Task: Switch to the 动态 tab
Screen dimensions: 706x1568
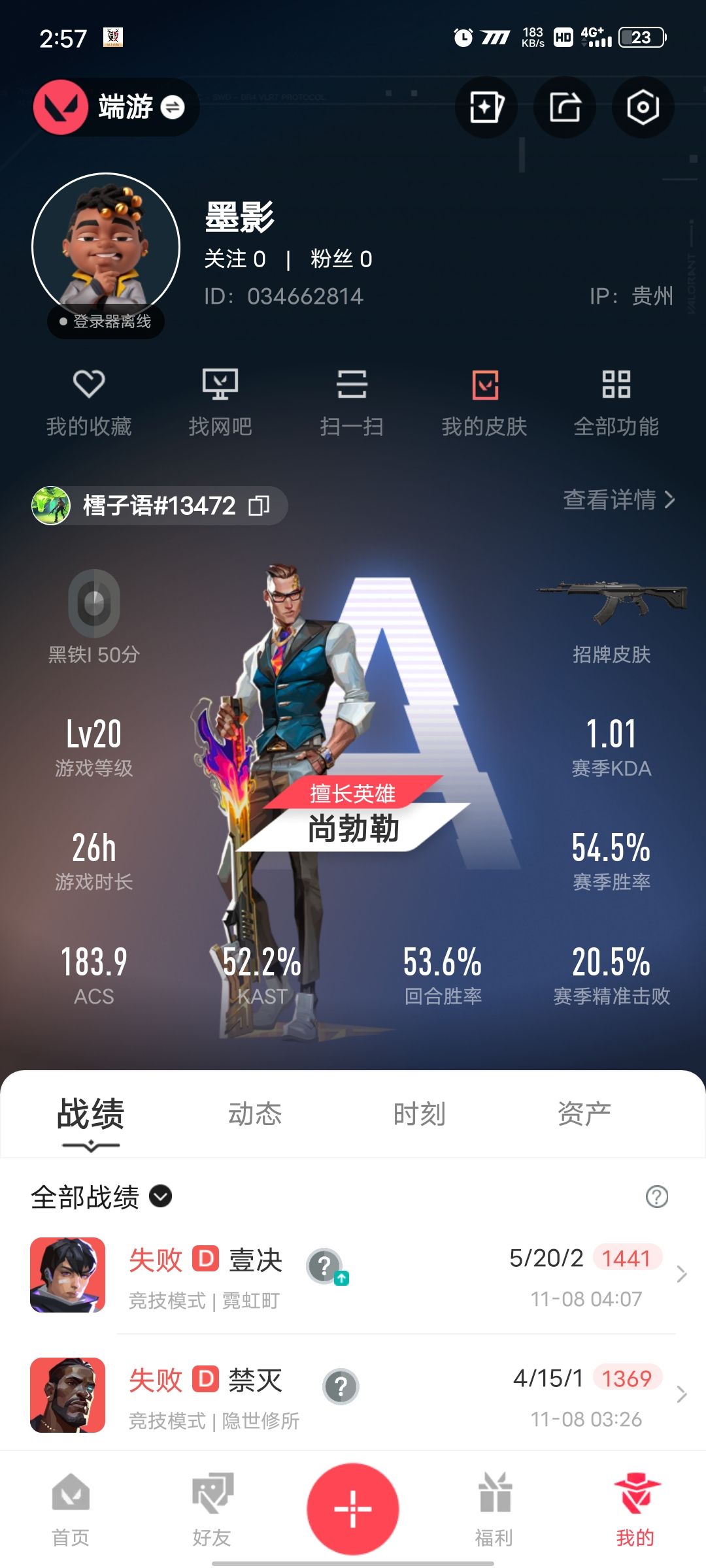Action: (255, 1114)
